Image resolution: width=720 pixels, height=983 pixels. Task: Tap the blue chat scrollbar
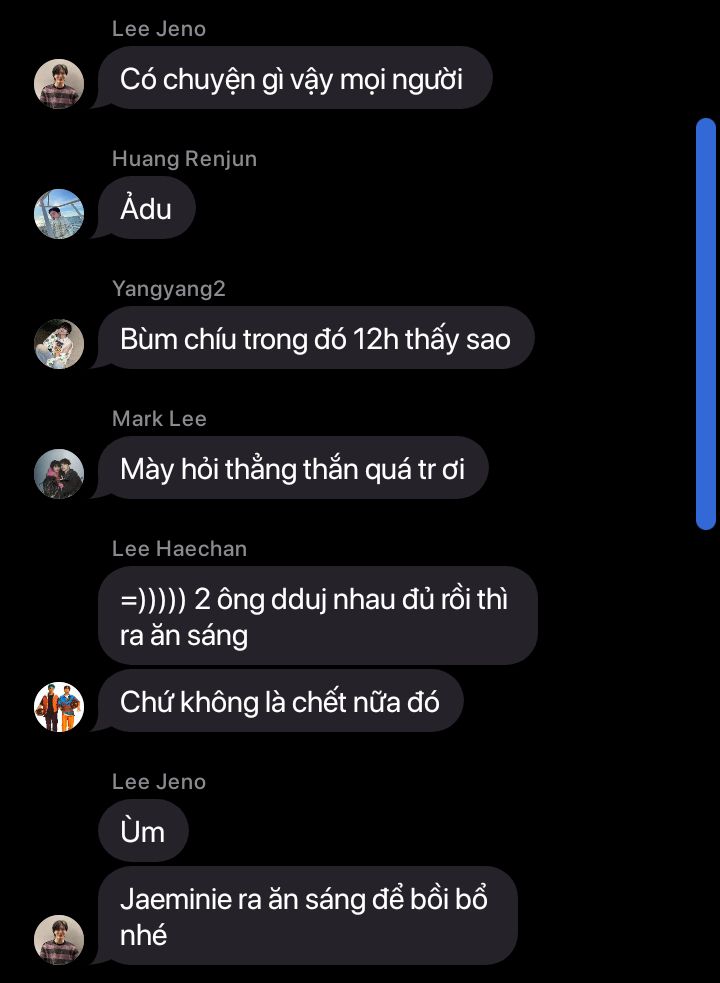(706, 324)
